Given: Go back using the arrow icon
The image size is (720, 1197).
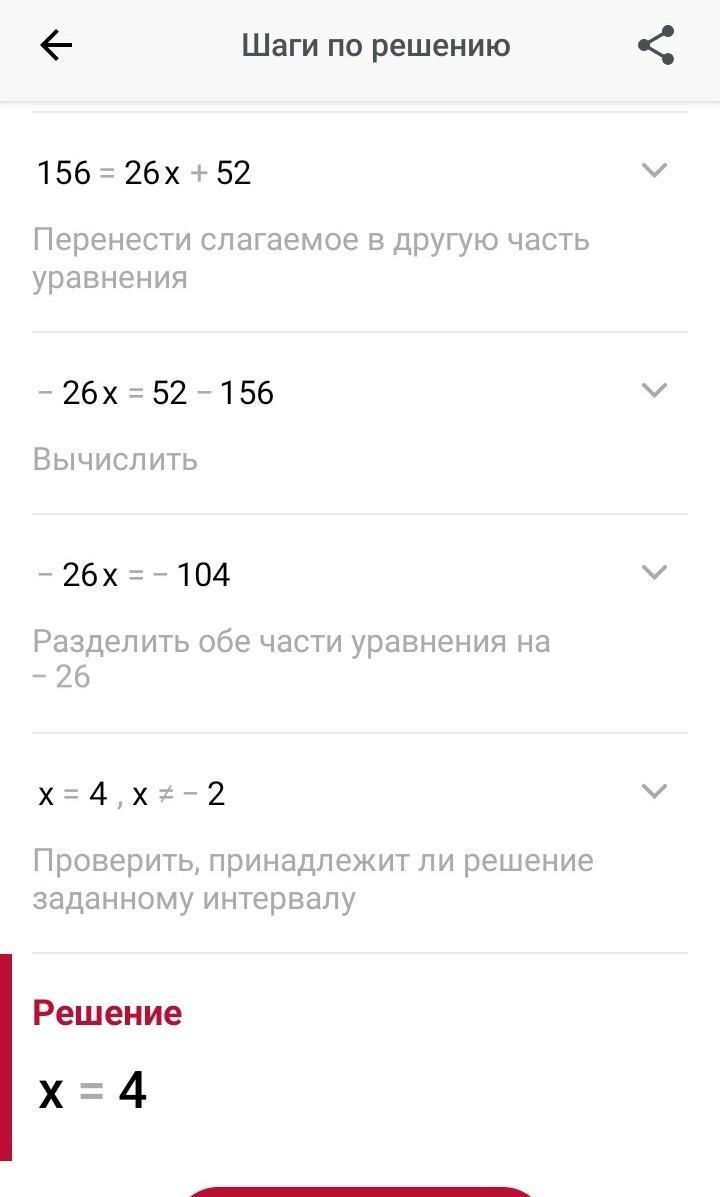Looking at the screenshot, I should pyautogui.click(x=56, y=46).
